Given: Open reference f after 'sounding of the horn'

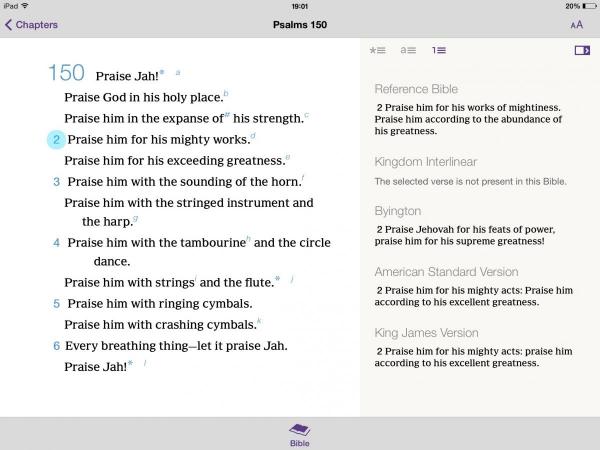Looking at the screenshot, I should [303, 178].
